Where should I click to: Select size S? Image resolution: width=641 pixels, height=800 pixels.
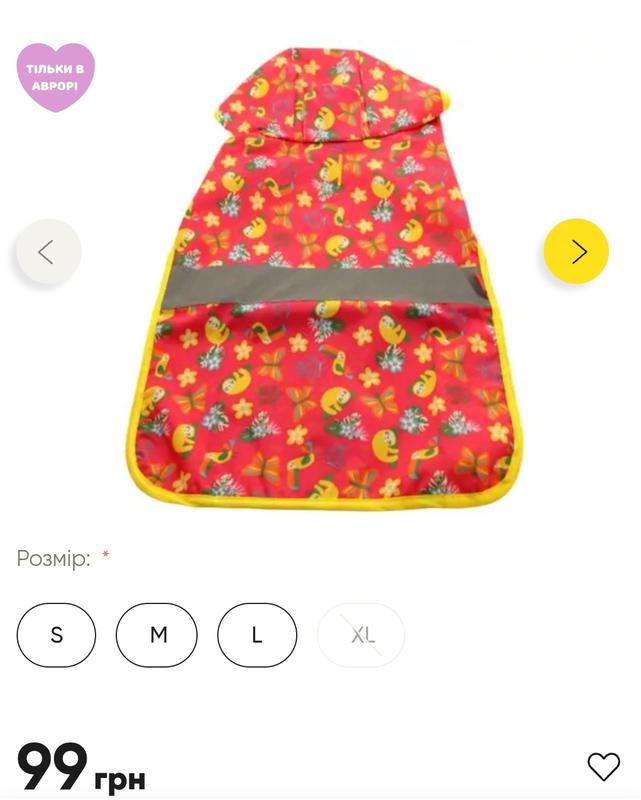[57, 635]
